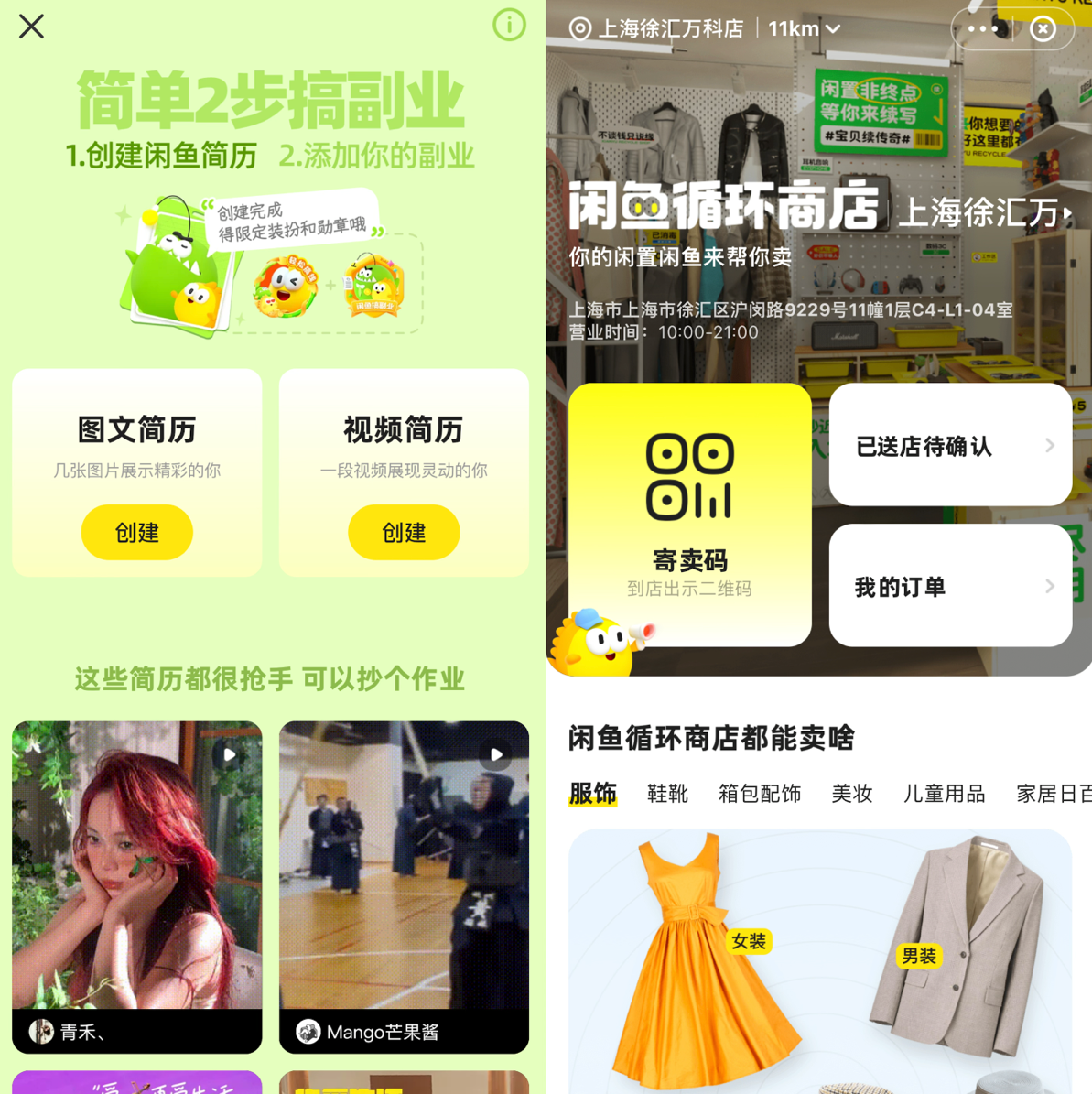Switch to the 美妆 tab
The height and width of the screenshot is (1094, 1092).
(x=851, y=793)
